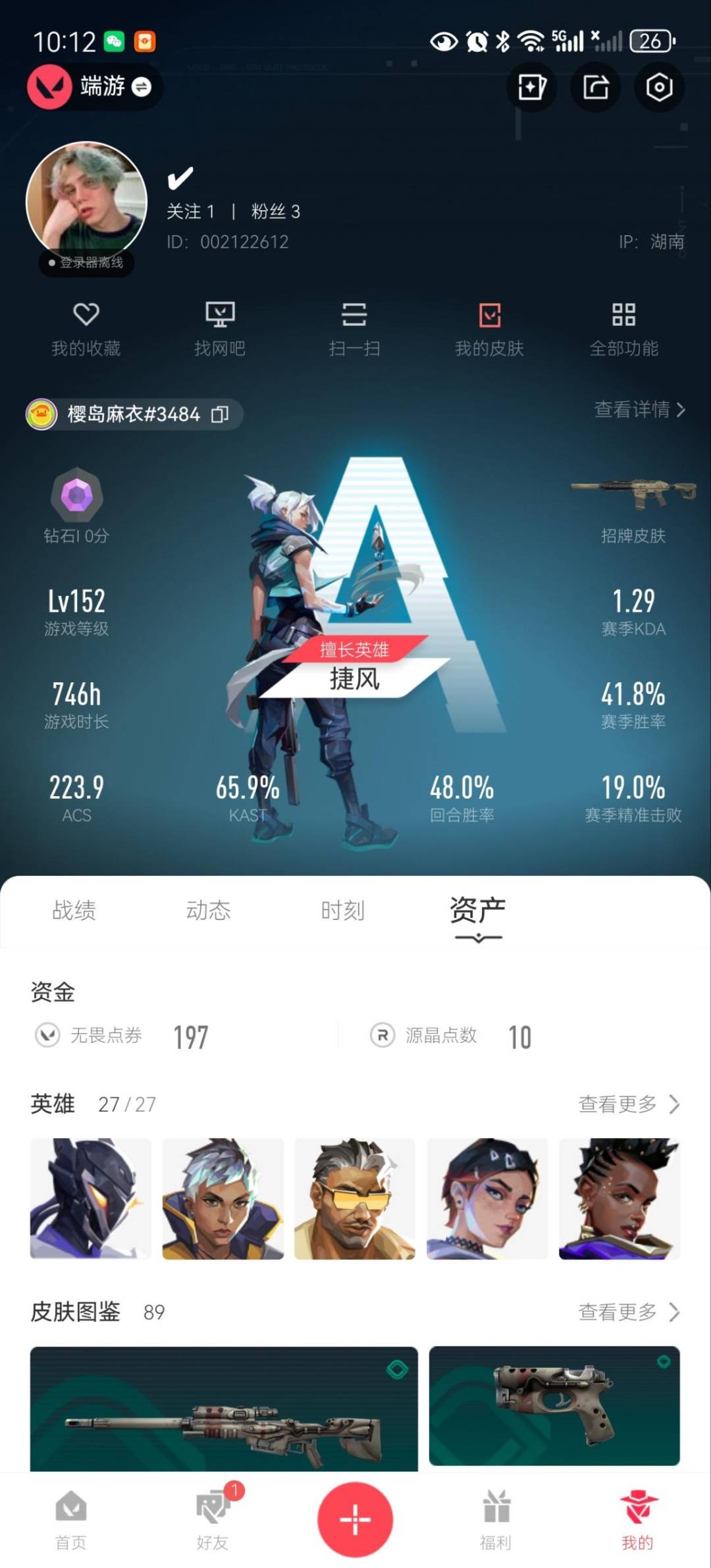
Task: Launch the 扫一扫 scanner
Action: (354, 329)
